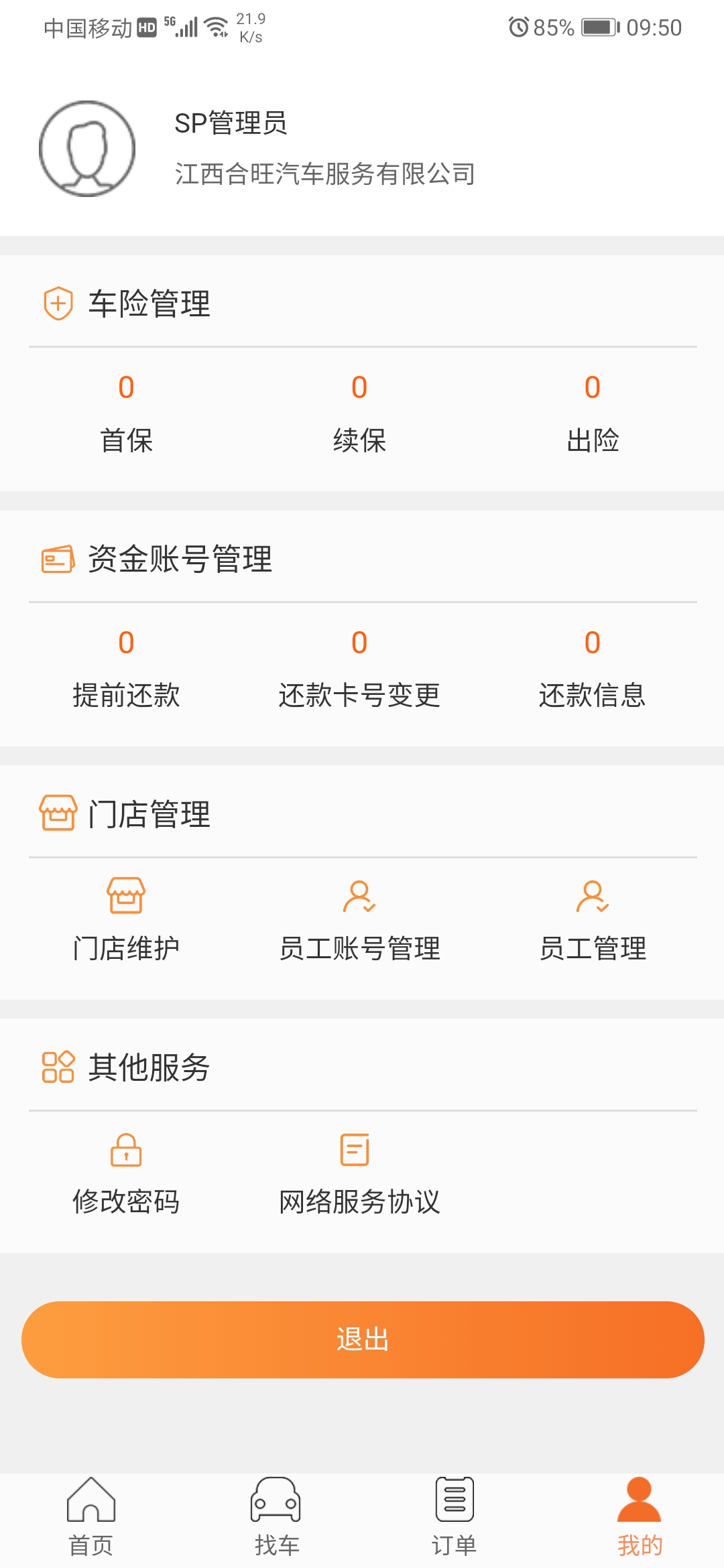Screen dimensions: 724x1568
Task: Open 订单 order list icon
Action: (x=453, y=1500)
